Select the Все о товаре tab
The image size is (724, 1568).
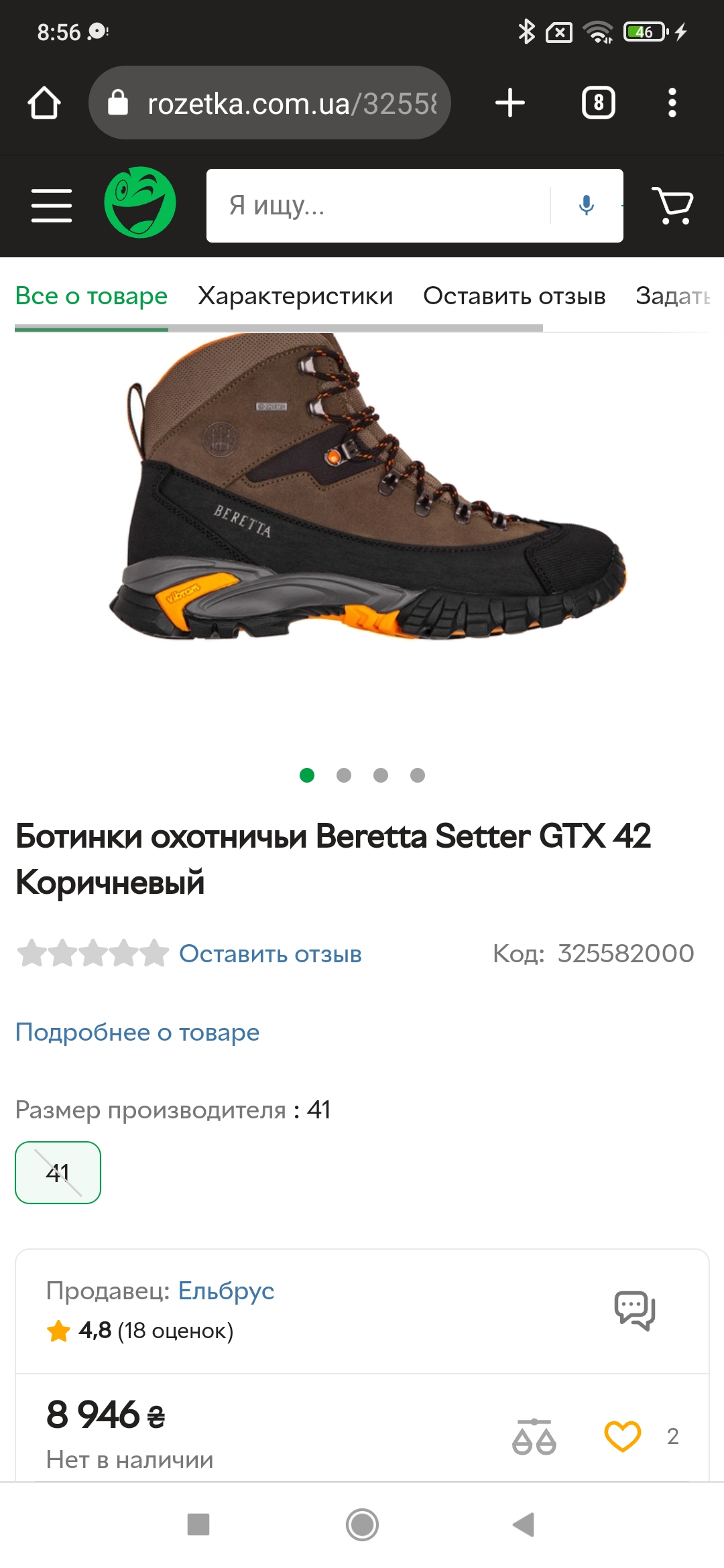(x=91, y=296)
